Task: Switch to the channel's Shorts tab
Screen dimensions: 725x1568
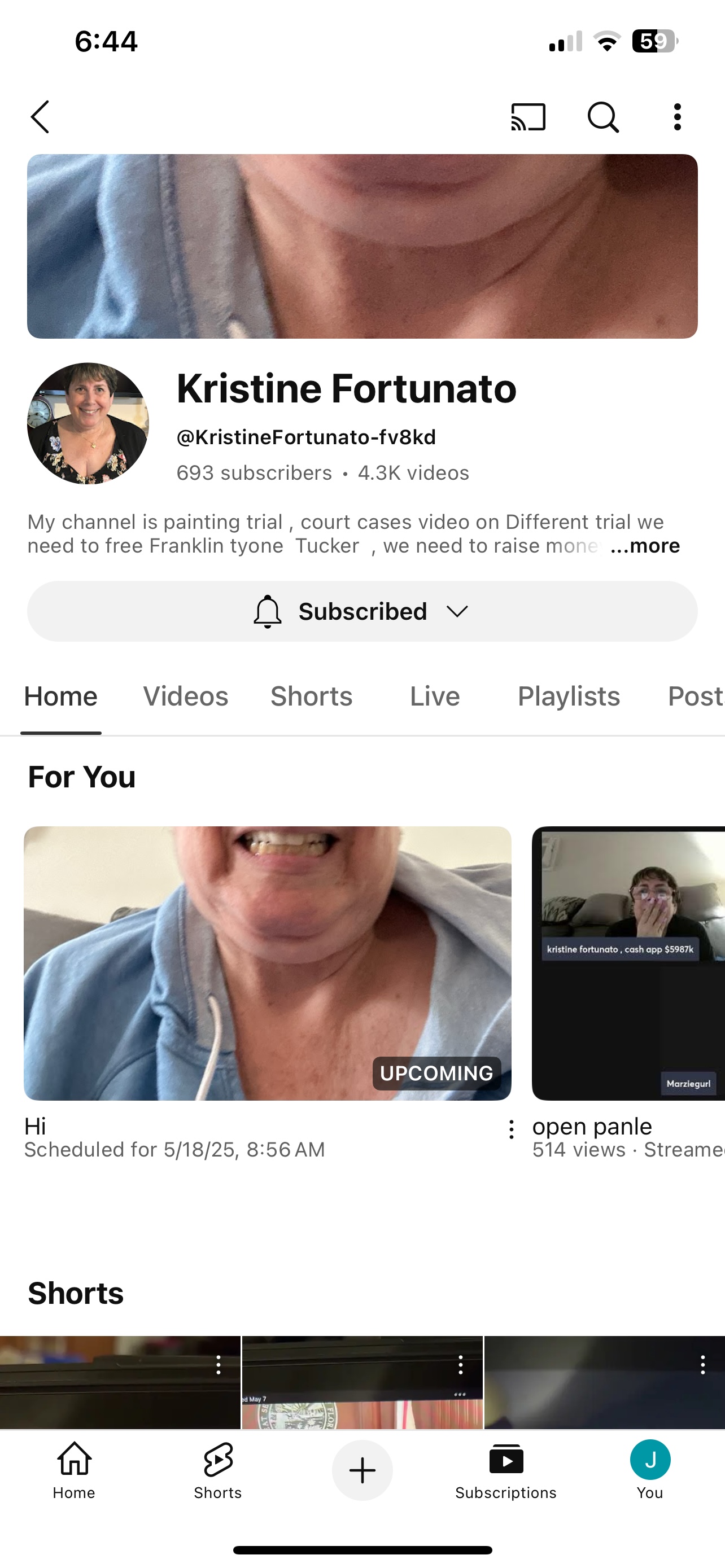Action: (x=311, y=697)
